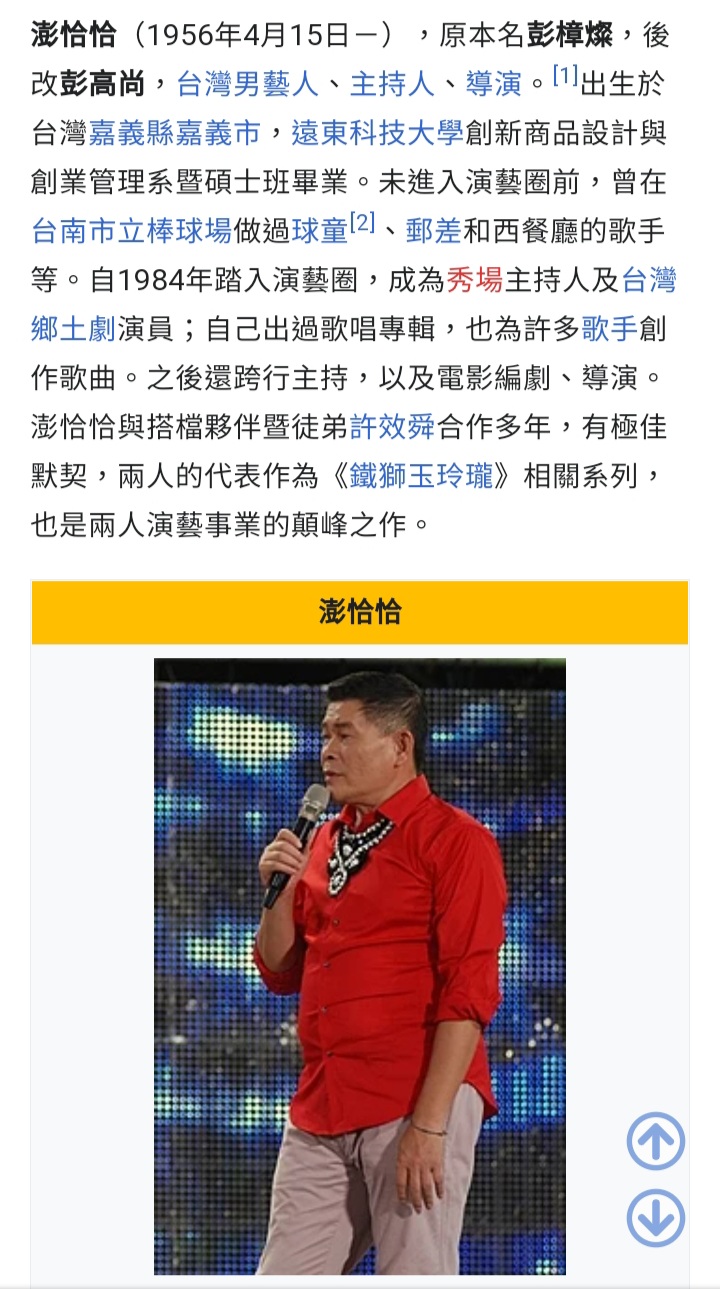Visit the 遠東科技大學 article

point(377,133)
